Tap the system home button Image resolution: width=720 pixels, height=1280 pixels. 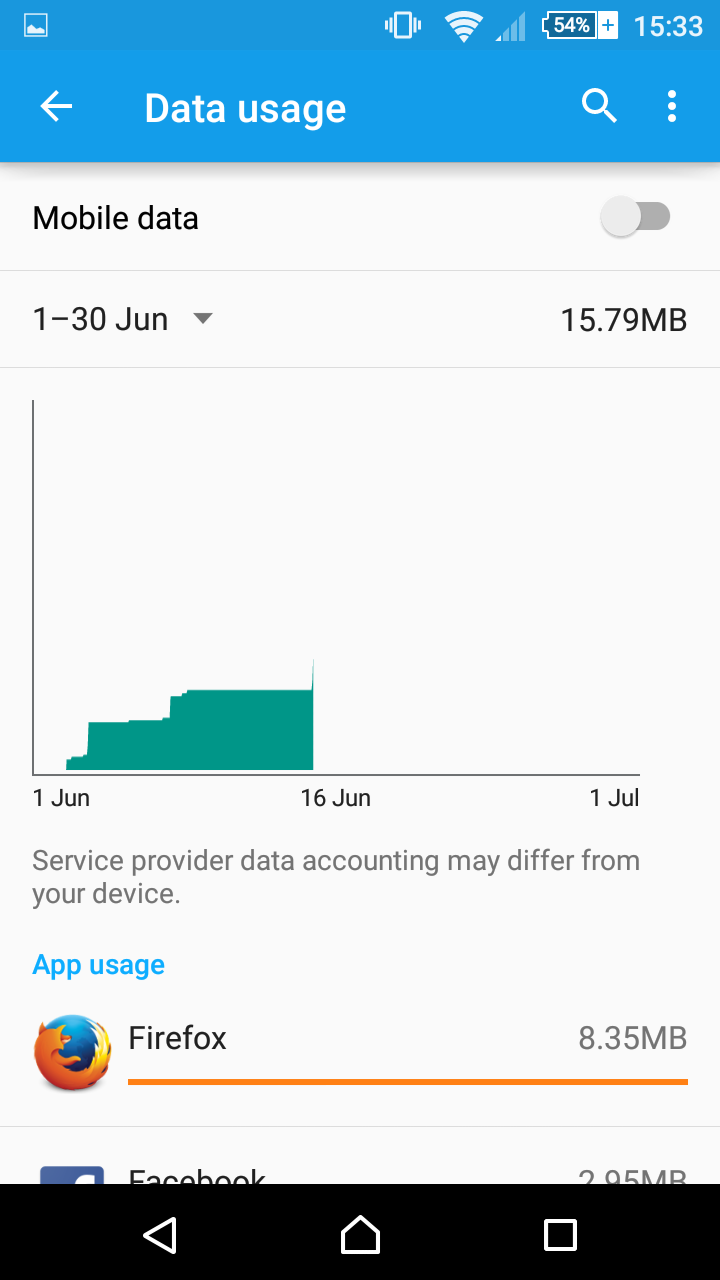(360, 1235)
